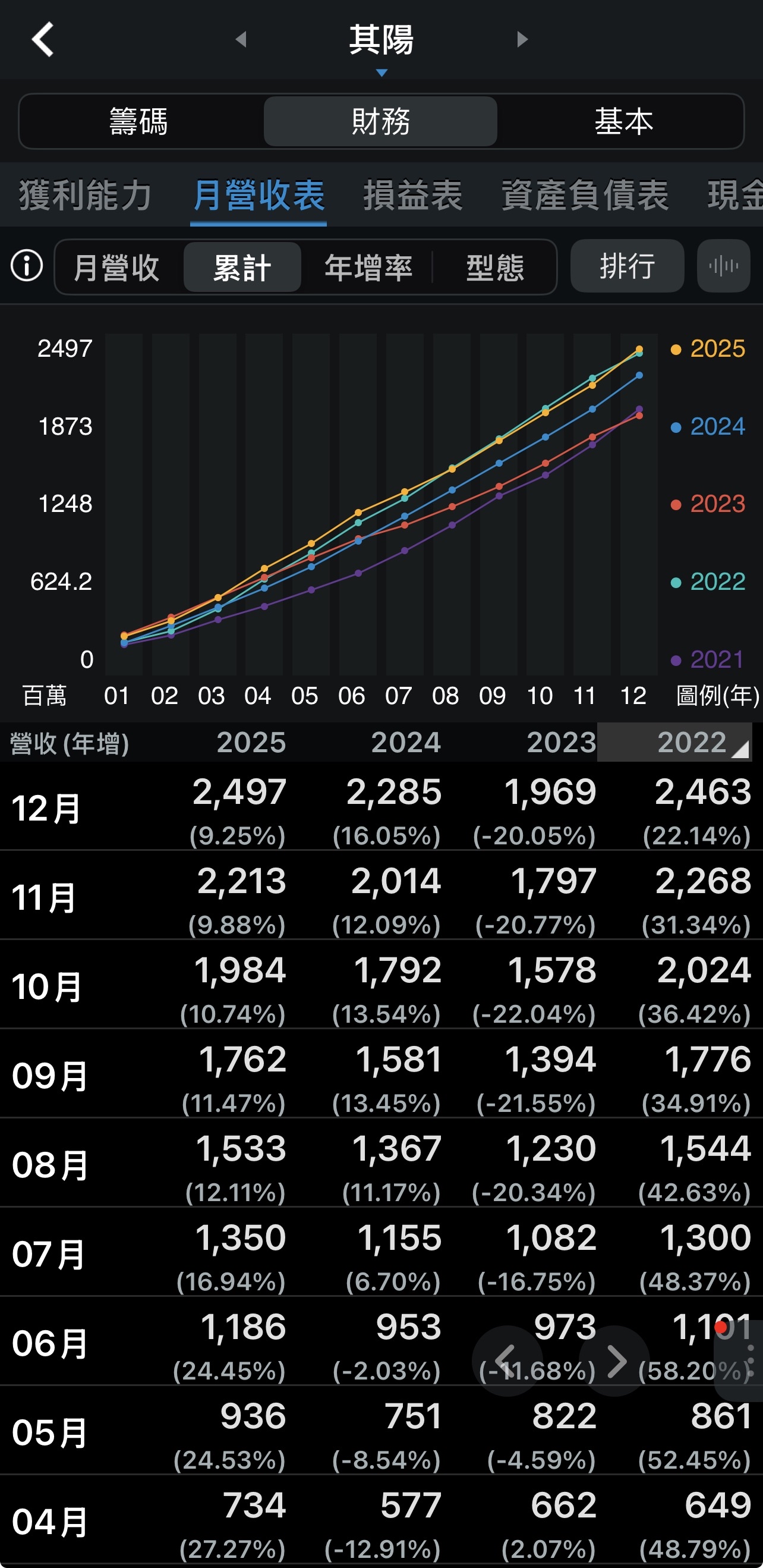Tap the waveform chart icon button
Image resolution: width=763 pixels, height=1568 pixels.
[x=723, y=266]
